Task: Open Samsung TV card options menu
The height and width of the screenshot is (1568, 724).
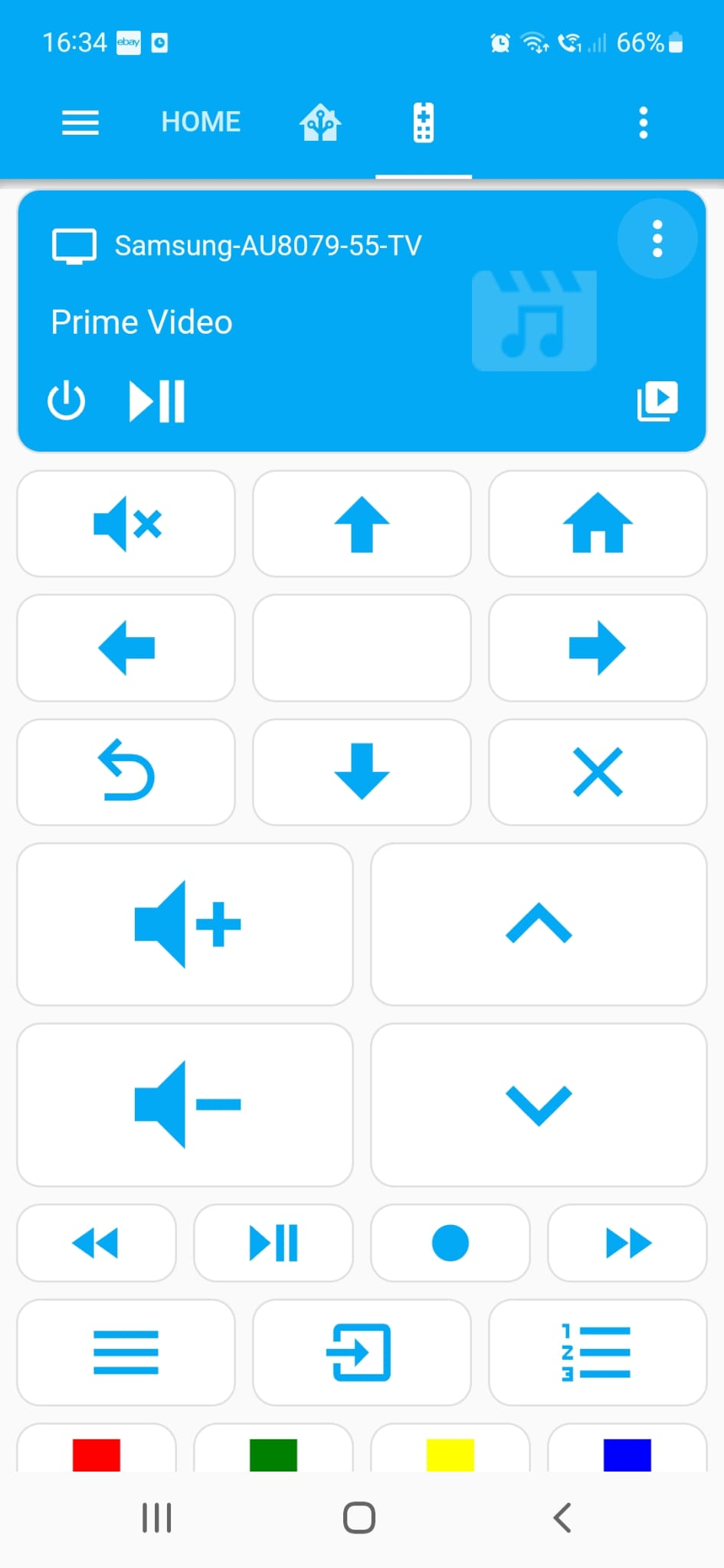Action: click(x=657, y=239)
